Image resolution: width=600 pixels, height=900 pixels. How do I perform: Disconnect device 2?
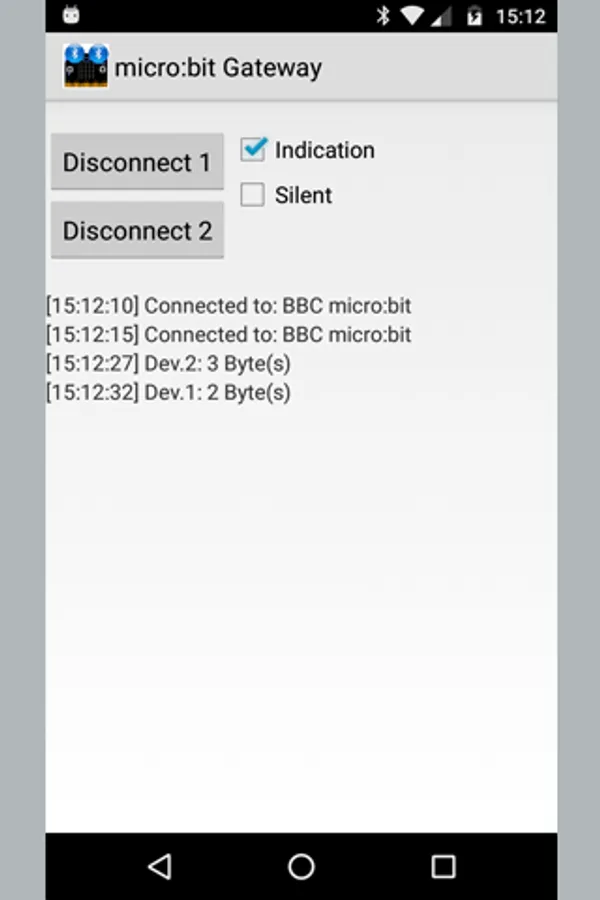tap(137, 230)
